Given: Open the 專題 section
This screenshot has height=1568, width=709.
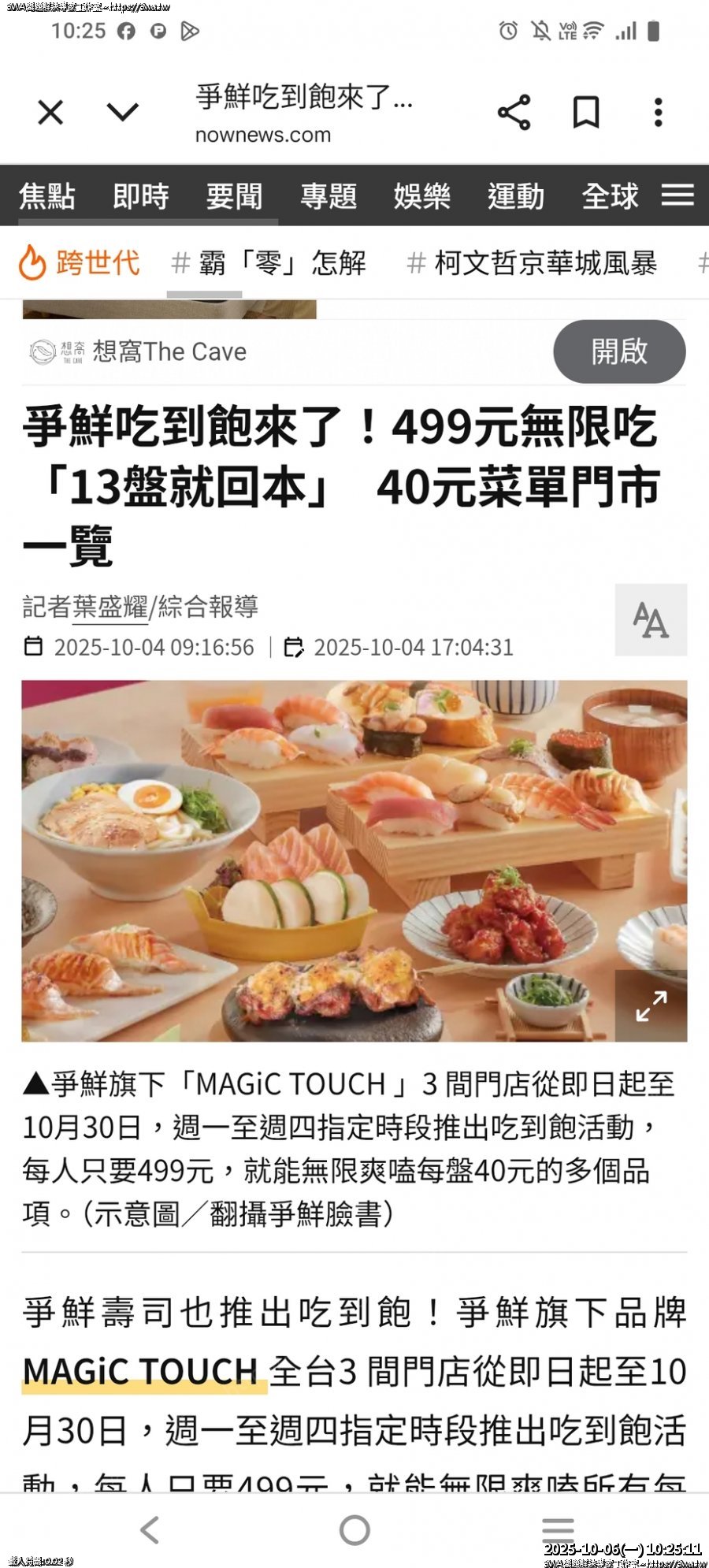Looking at the screenshot, I should coord(329,195).
